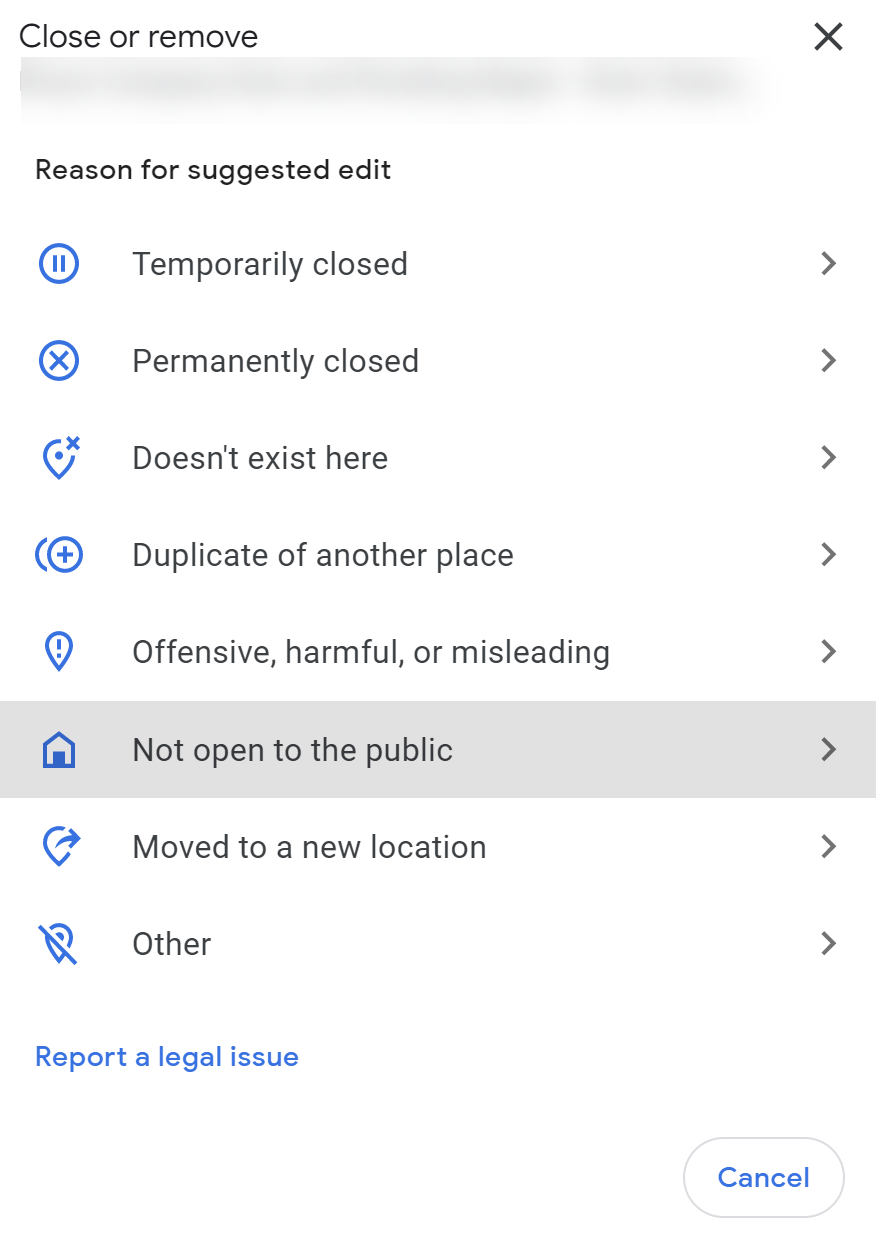
Task: Click the Moved to a new location pin icon
Action: pyautogui.click(x=59, y=845)
